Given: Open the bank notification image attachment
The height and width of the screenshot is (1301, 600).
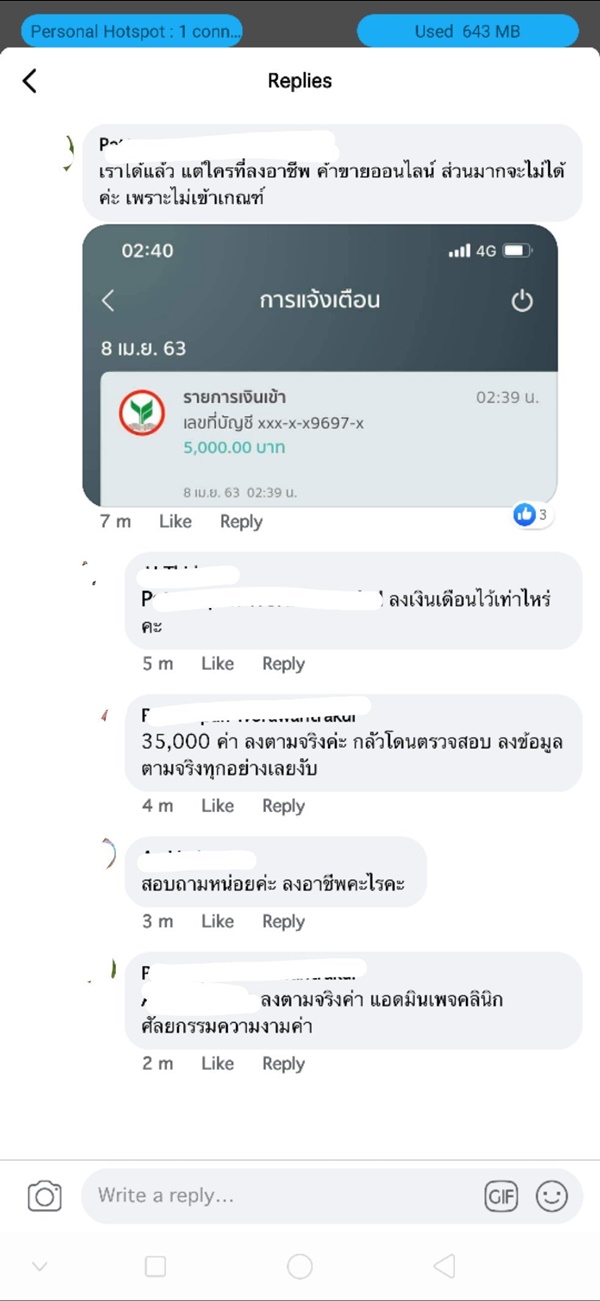Looking at the screenshot, I should pyautogui.click(x=319, y=365).
